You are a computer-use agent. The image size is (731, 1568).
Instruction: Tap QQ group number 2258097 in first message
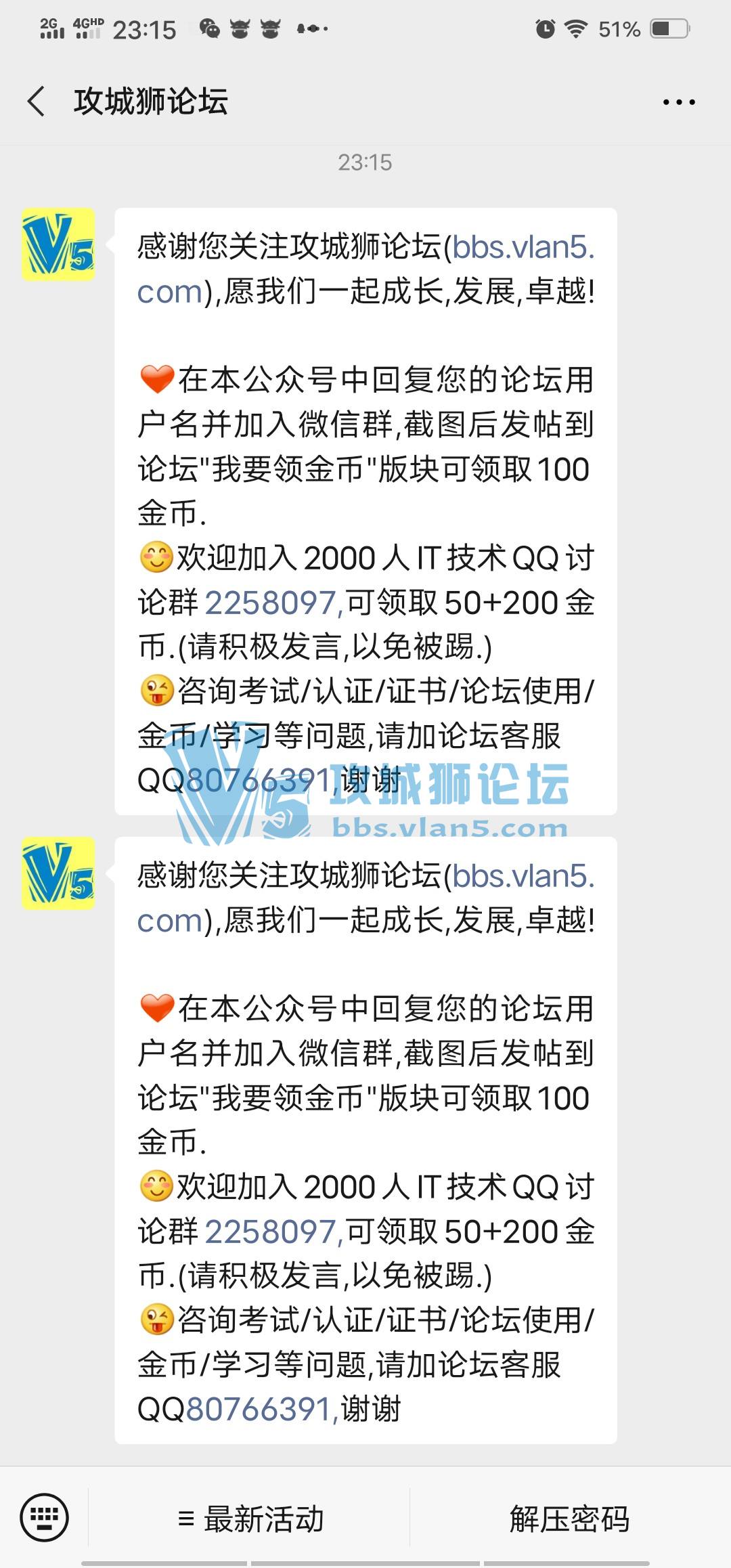click(271, 603)
